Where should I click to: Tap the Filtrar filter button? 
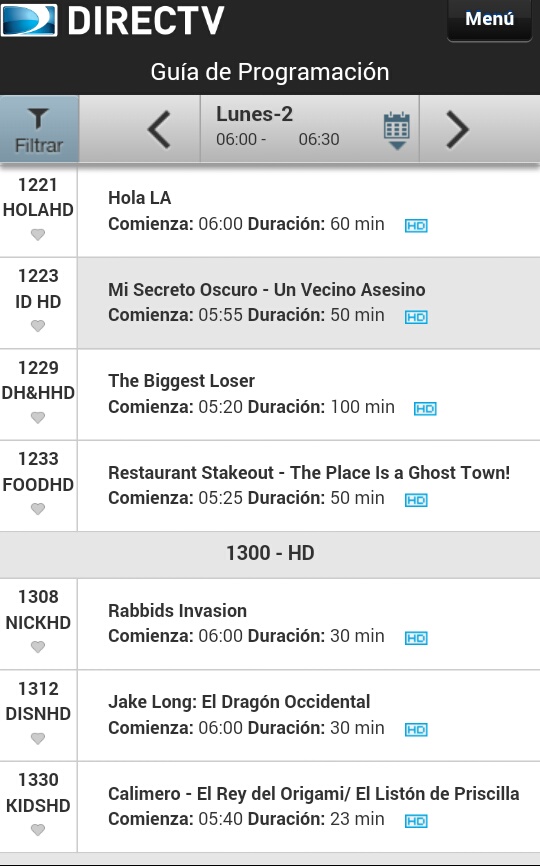[39, 129]
